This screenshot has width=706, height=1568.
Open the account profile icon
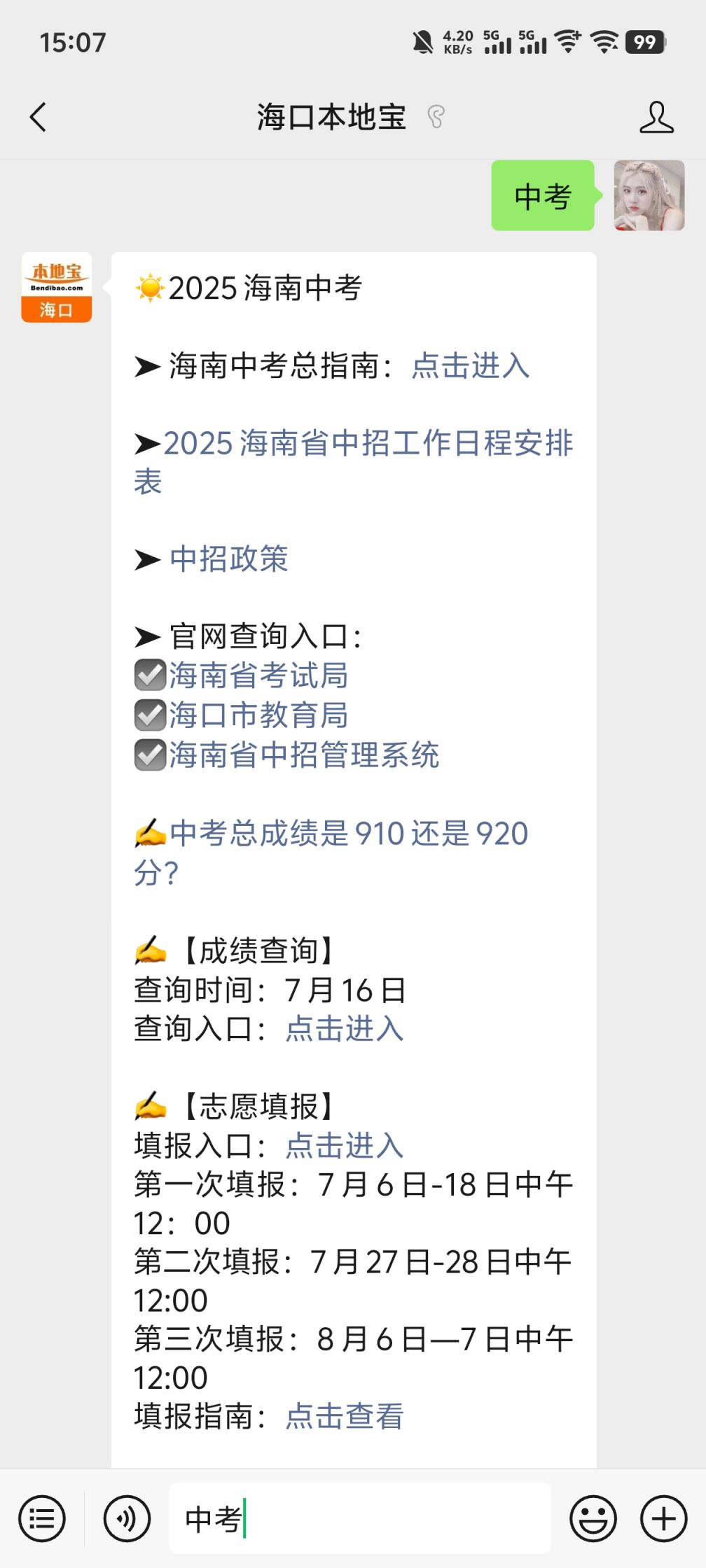tap(656, 117)
